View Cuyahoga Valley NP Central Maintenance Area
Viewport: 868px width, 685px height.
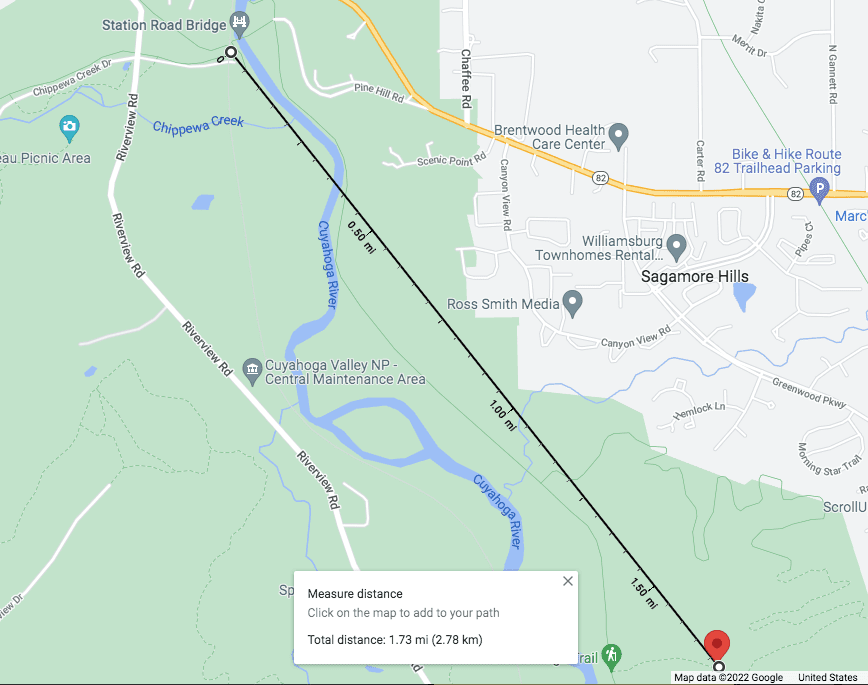[252, 372]
